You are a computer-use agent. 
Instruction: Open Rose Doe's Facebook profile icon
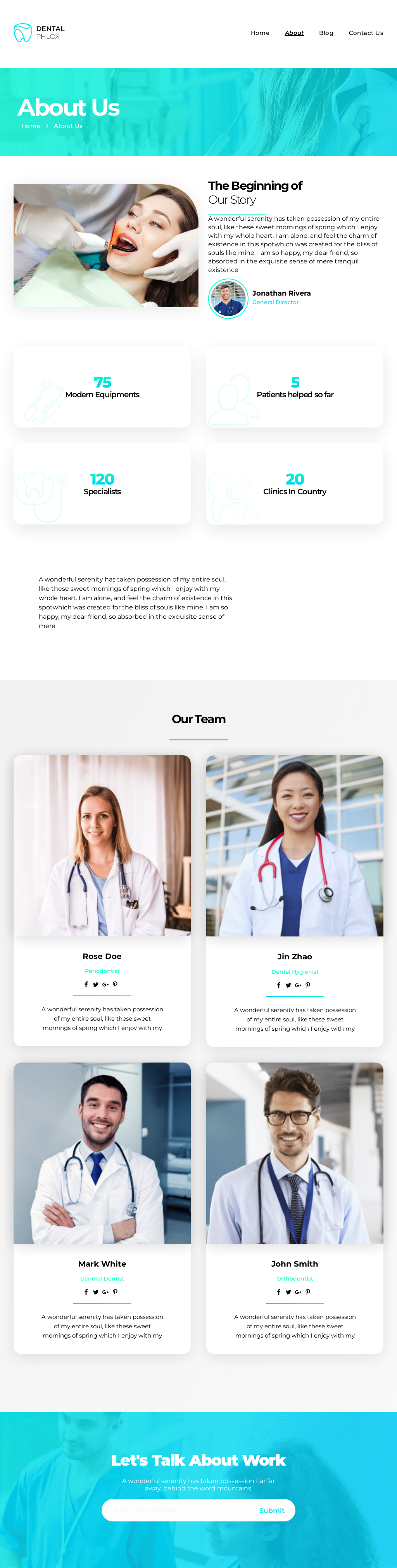[x=86, y=984]
